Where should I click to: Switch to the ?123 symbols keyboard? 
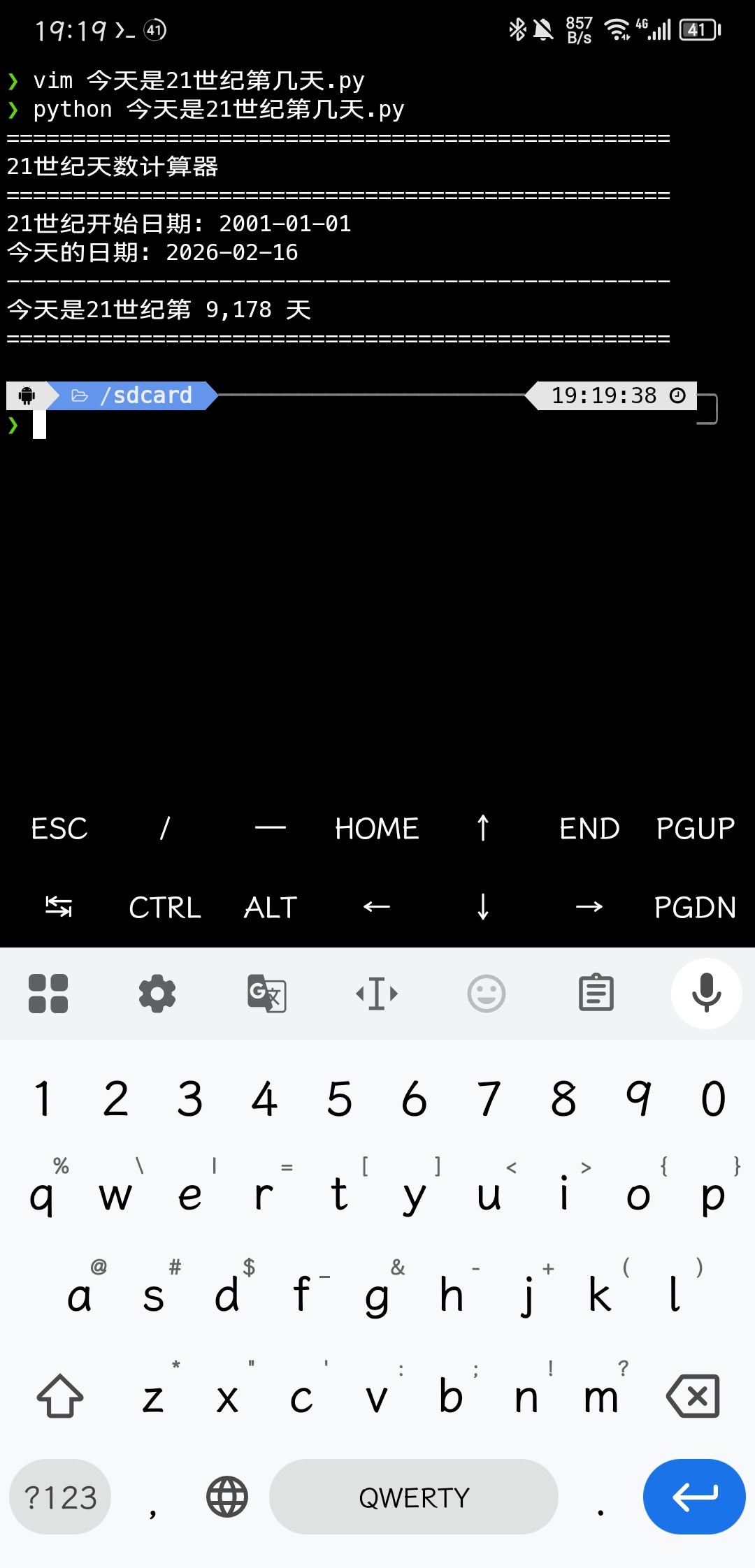tap(60, 1497)
